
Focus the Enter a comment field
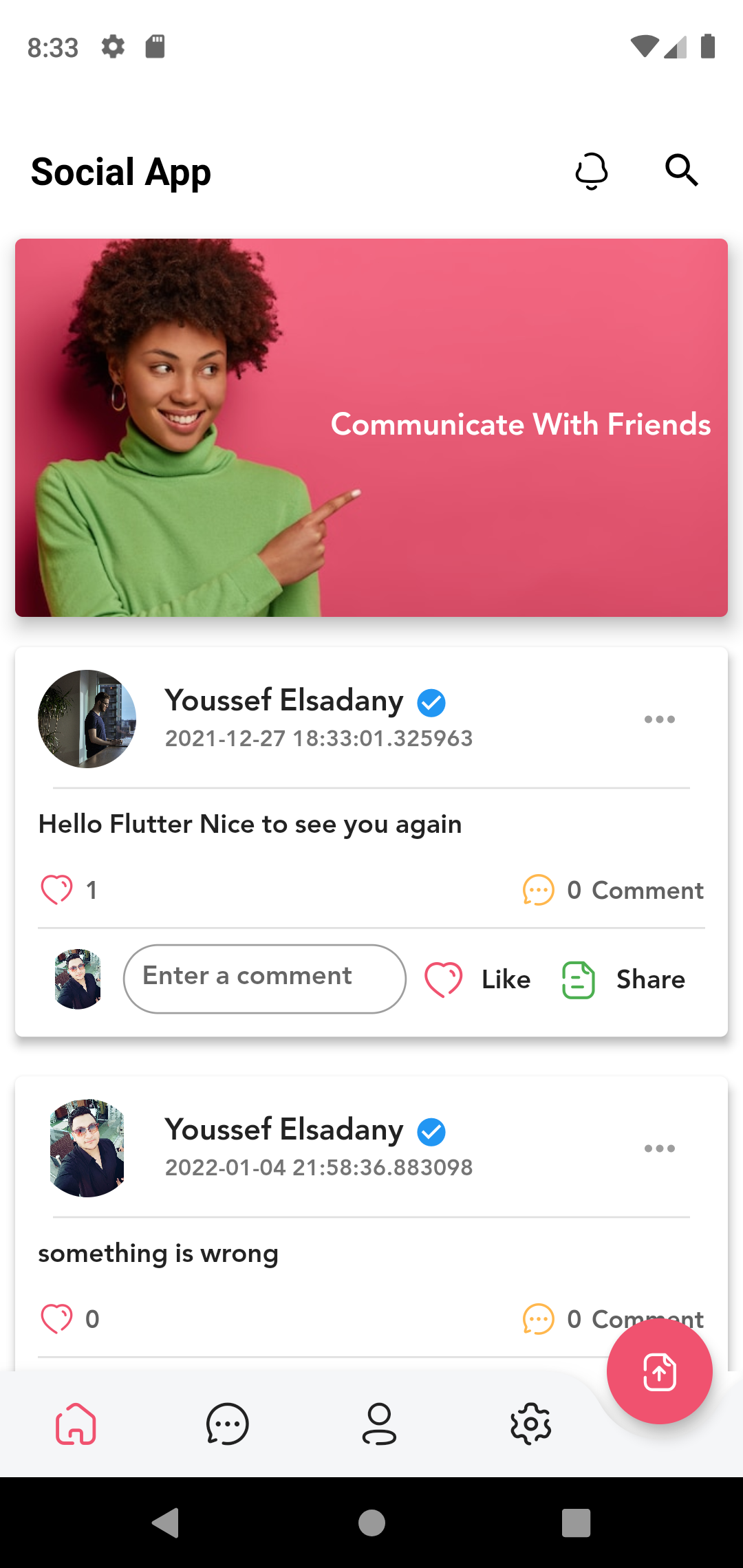264,978
